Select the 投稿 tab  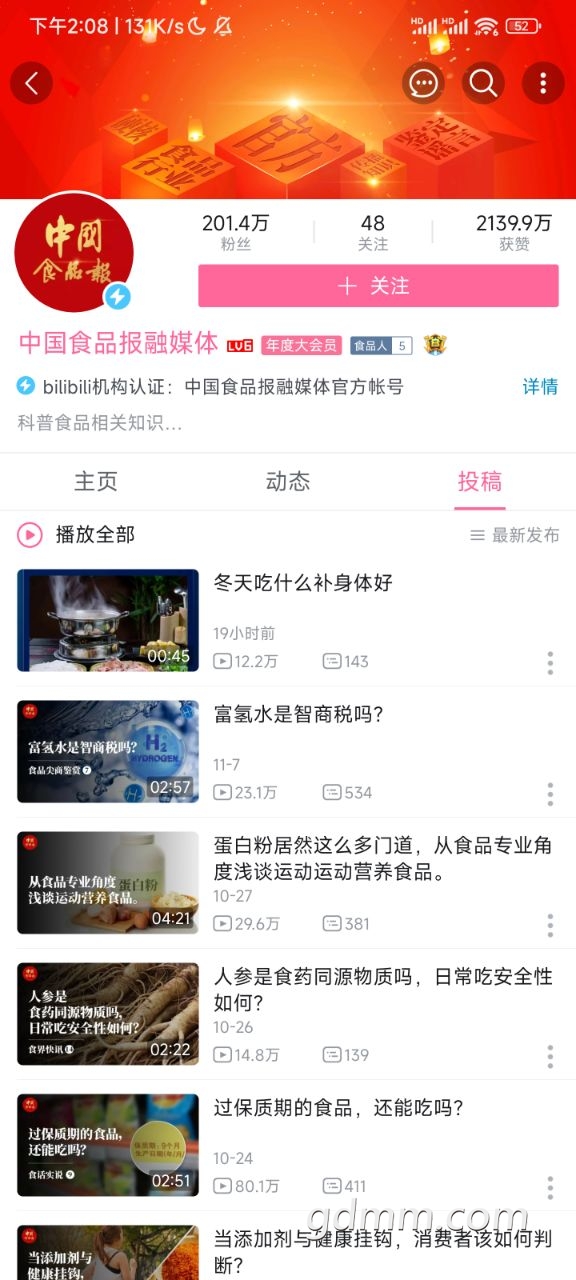tap(480, 481)
